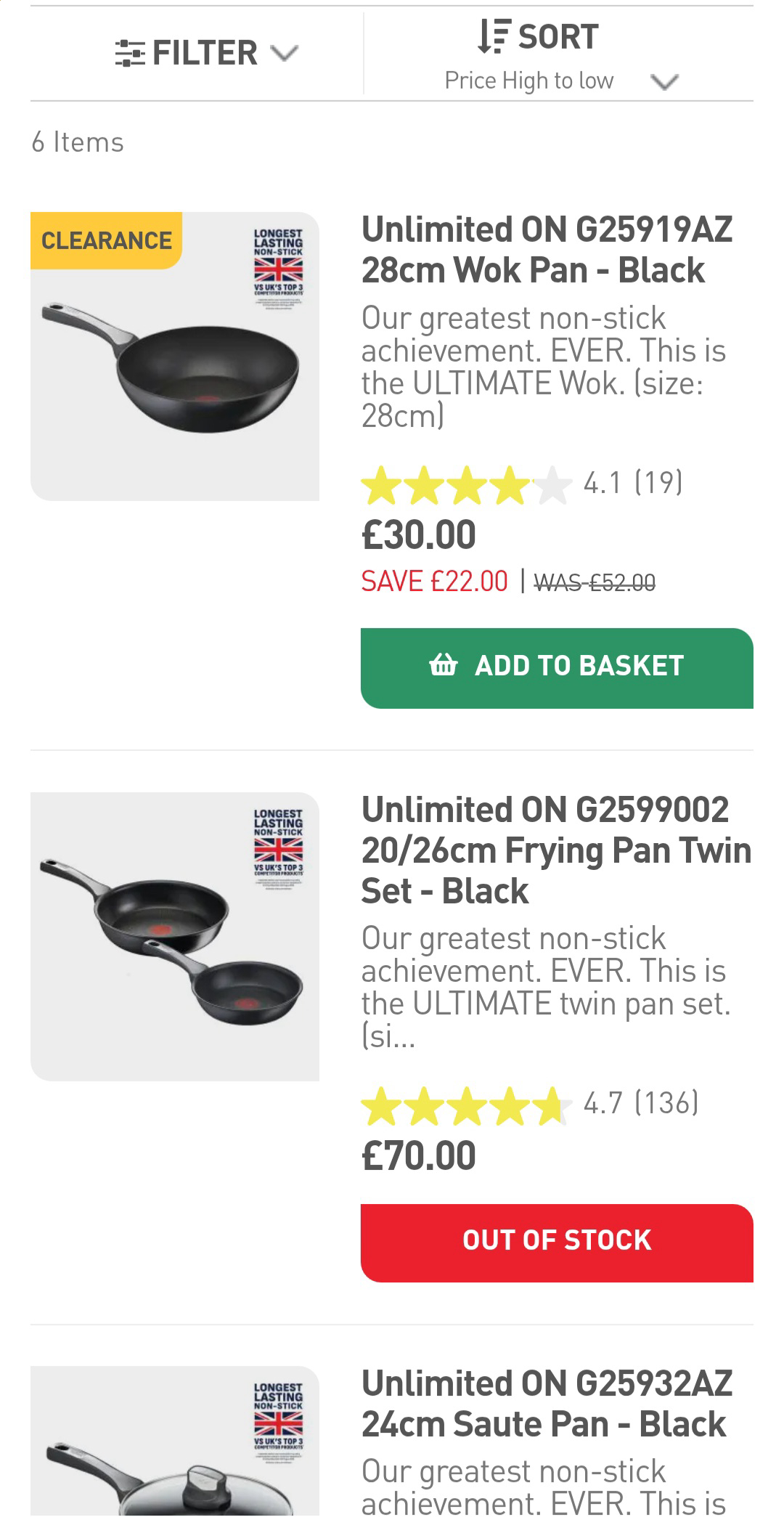Screen dimensions: 784x1517
Task: View the 20/26cm Frying Pan Twin Set title
Action: (x=556, y=850)
